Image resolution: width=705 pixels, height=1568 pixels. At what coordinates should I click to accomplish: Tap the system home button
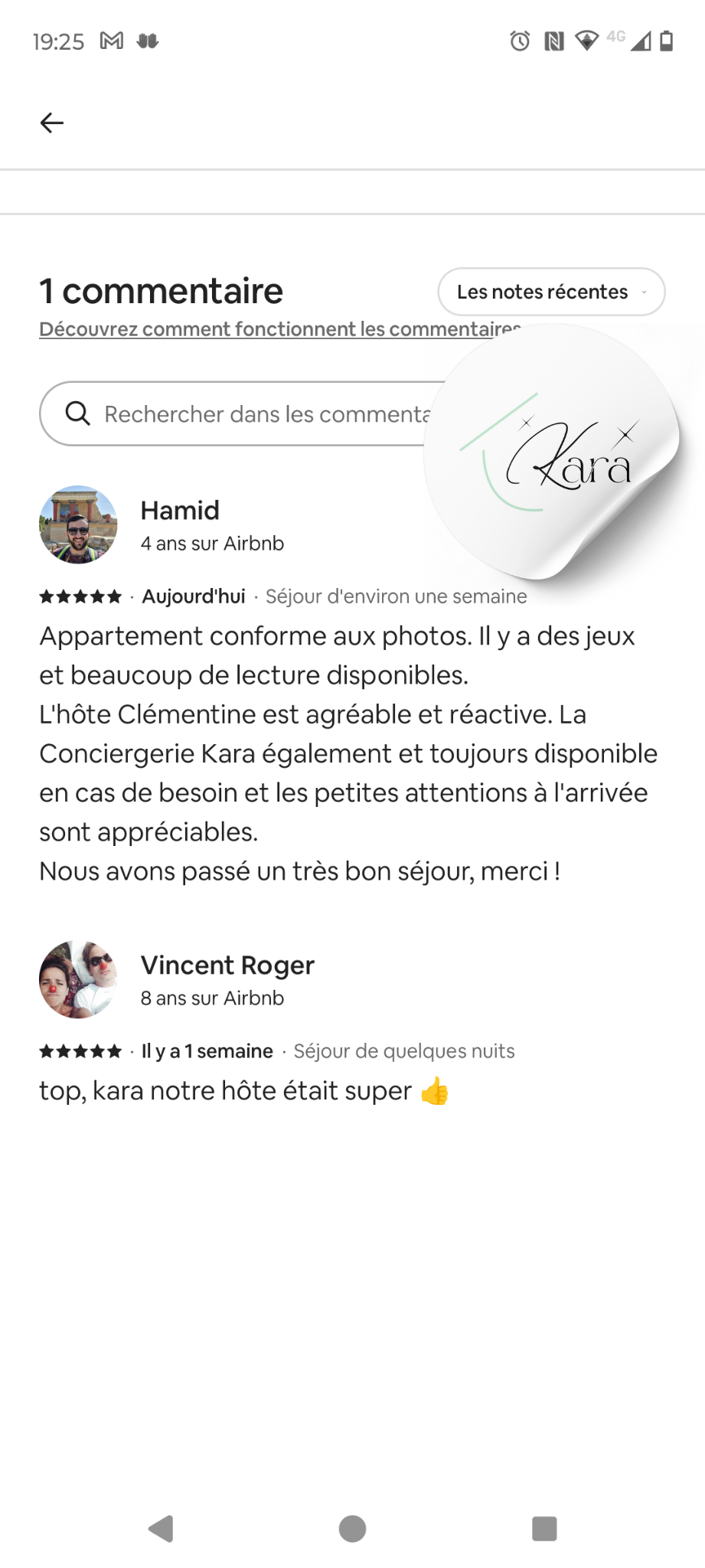point(352,1529)
